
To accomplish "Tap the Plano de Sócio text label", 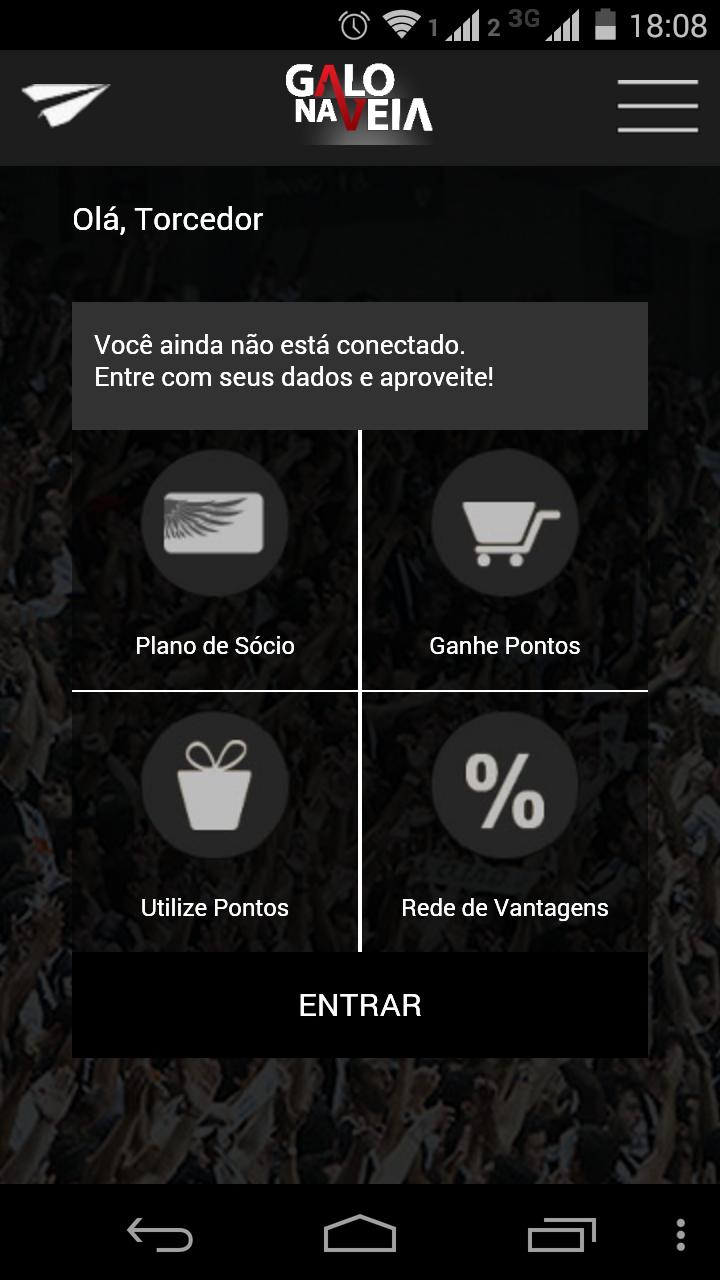I will 215,646.
